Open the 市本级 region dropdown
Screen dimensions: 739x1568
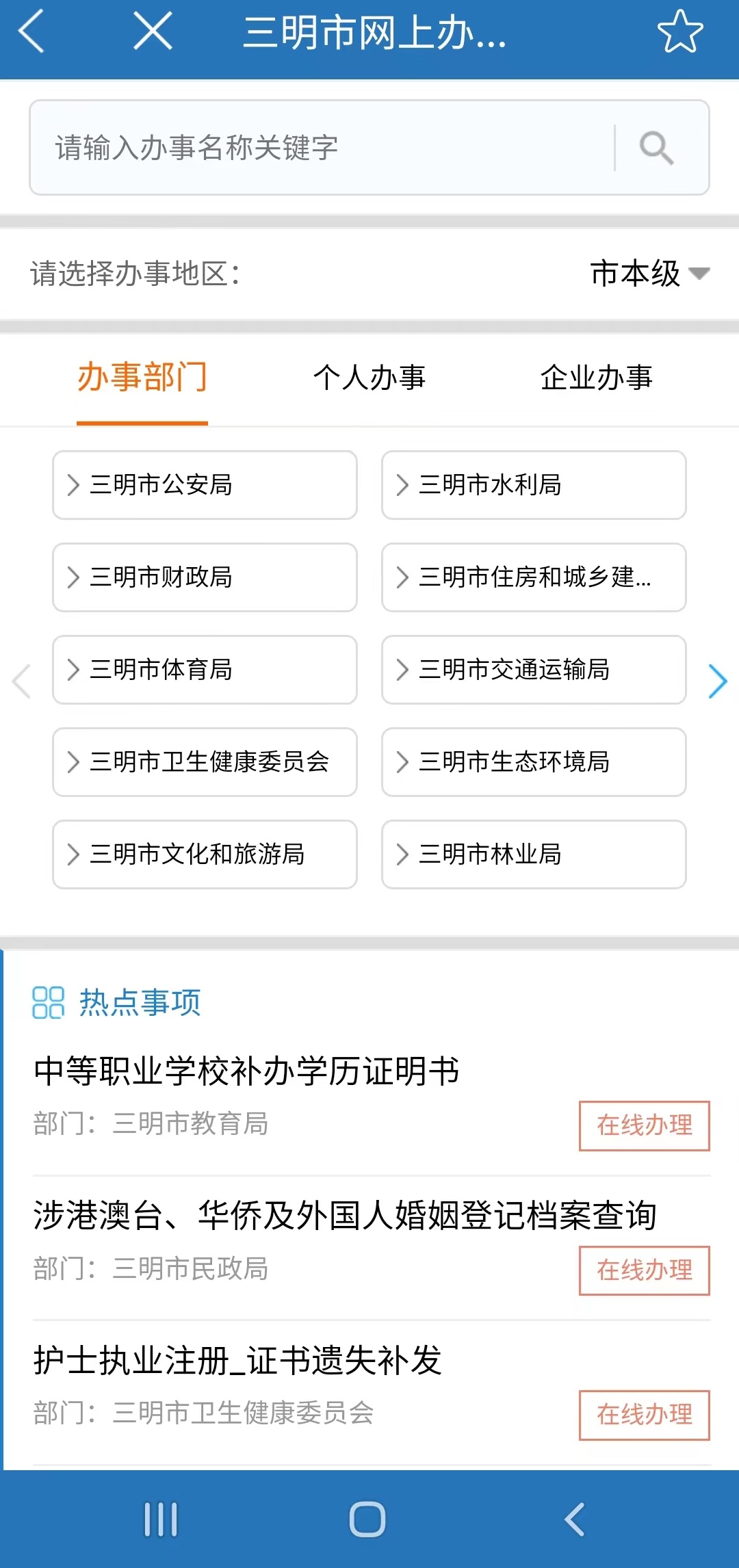point(649,274)
